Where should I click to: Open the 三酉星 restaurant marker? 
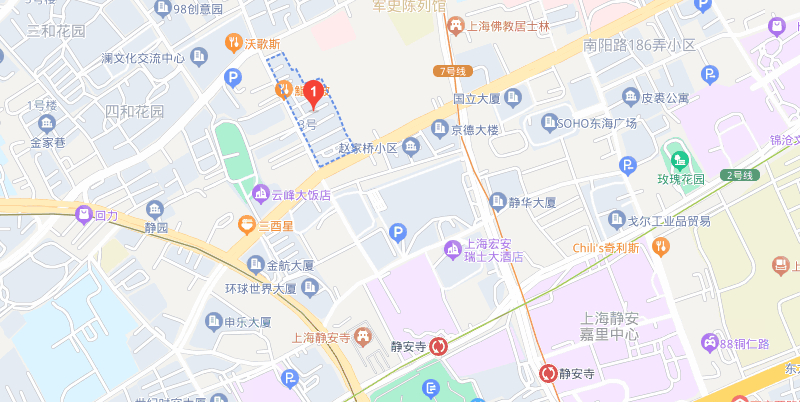(x=247, y=225)
